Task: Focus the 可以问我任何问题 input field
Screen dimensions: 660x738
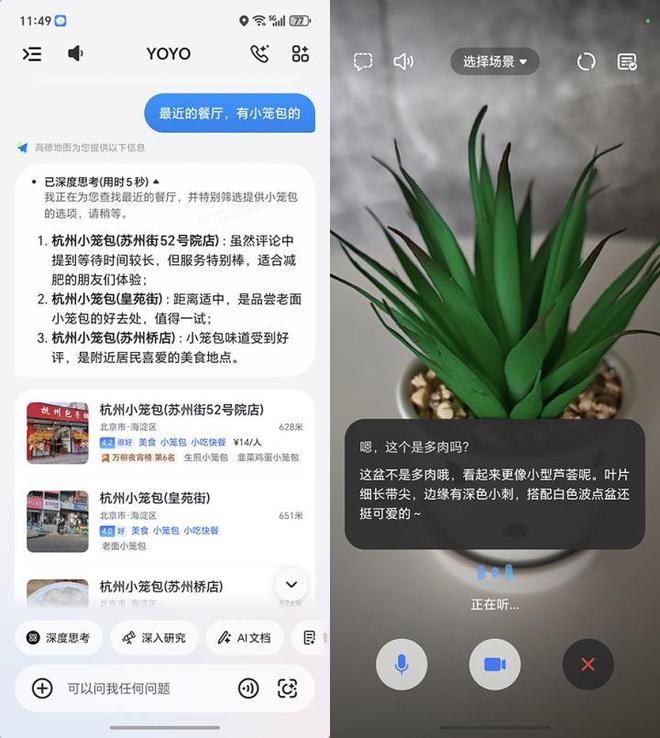Action: pos(140,688)
